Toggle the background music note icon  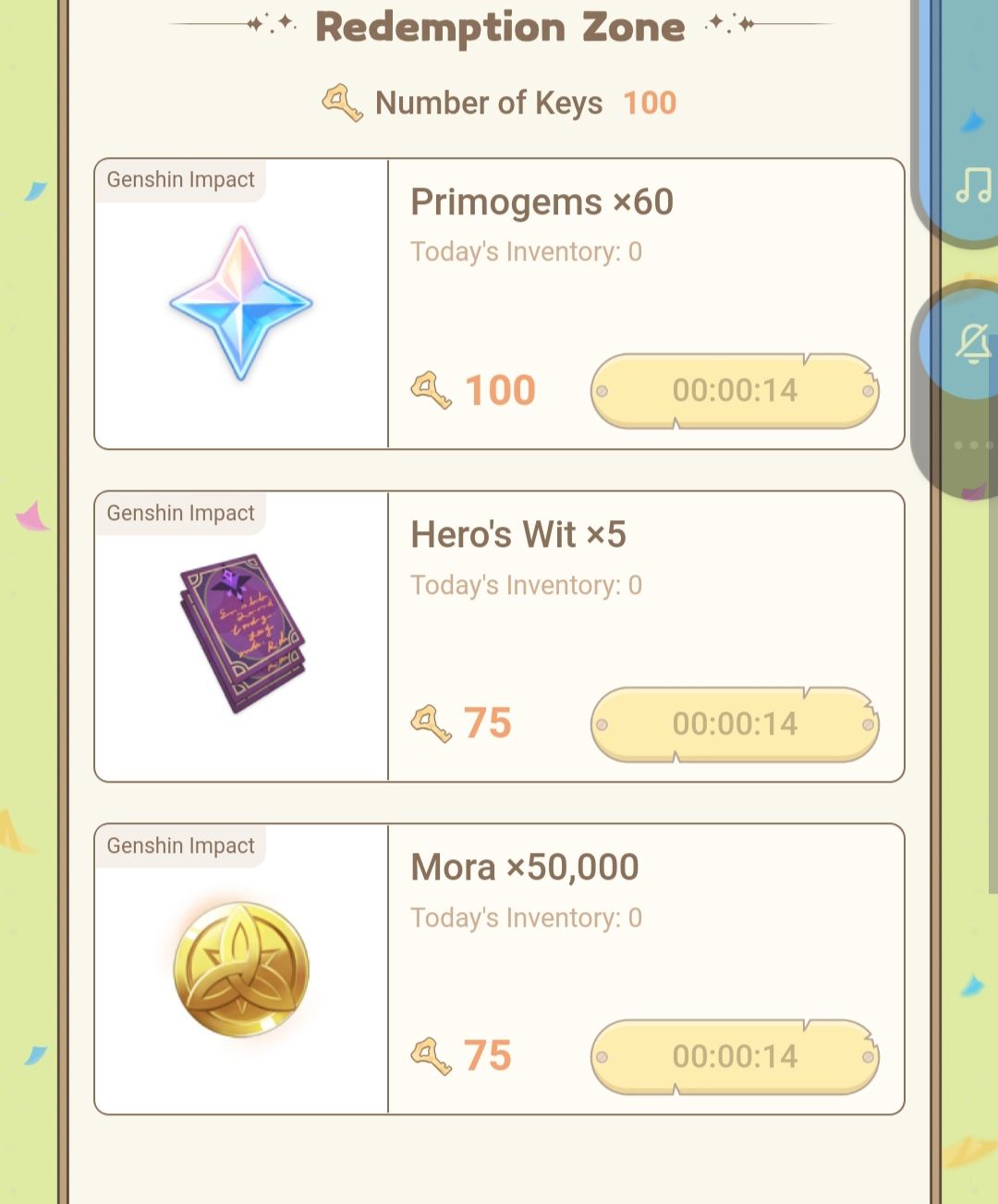point(973,185)
